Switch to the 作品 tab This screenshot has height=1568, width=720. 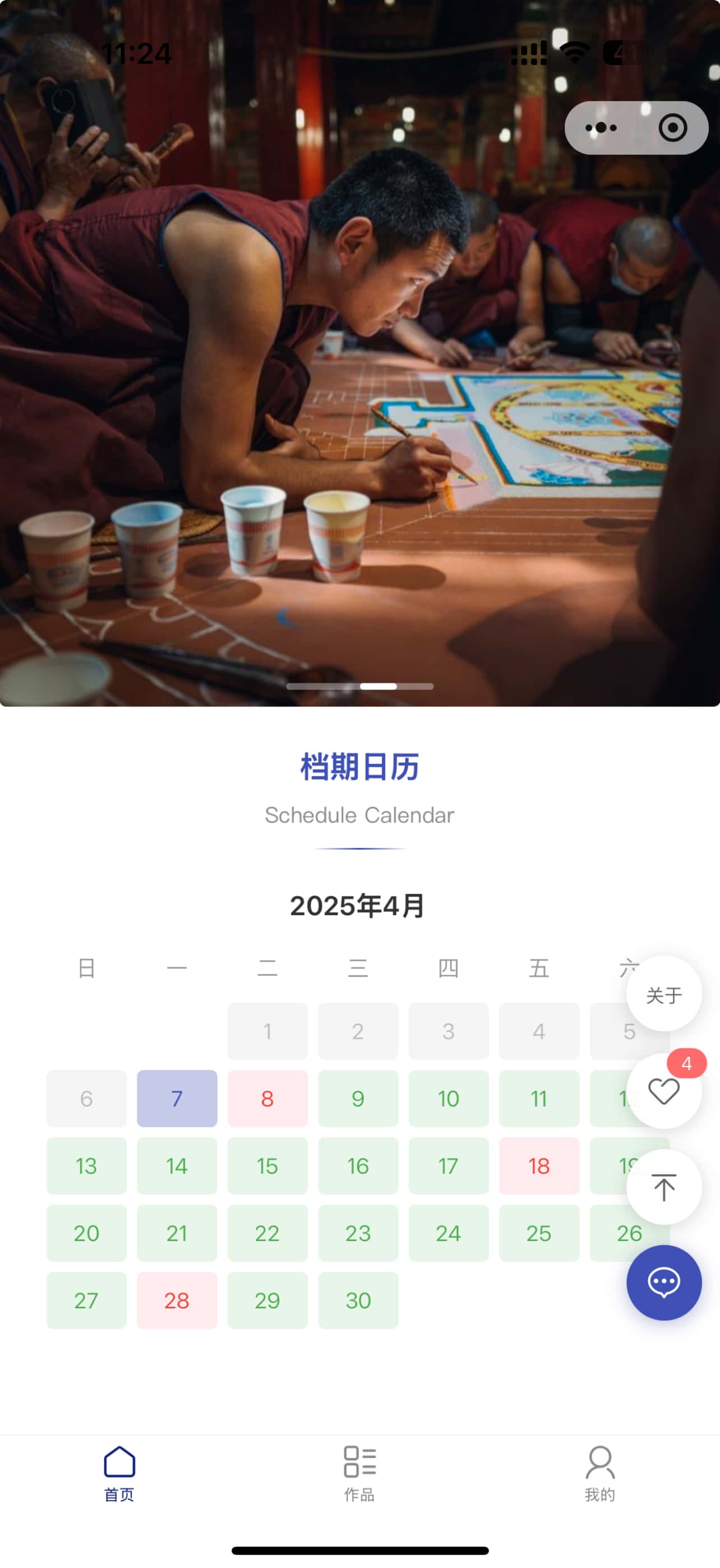[359, 1473]
